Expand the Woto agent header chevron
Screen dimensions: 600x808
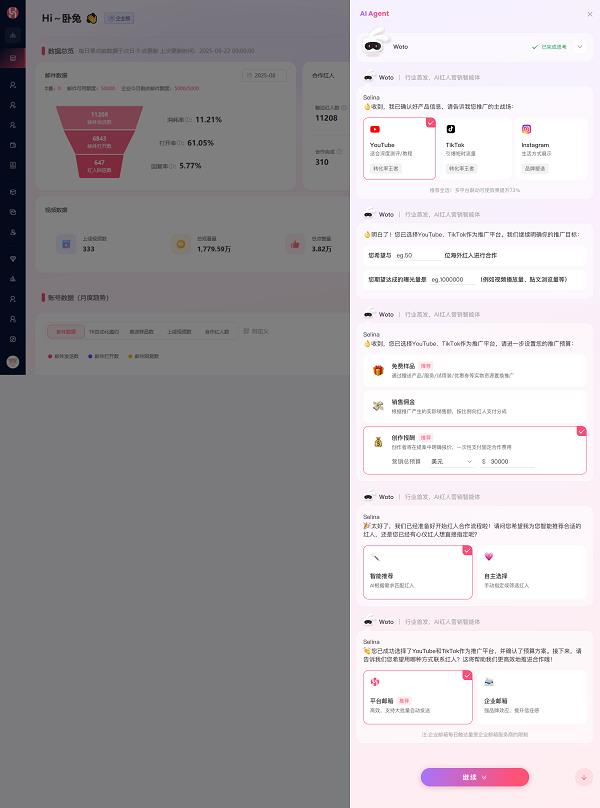point(580,46)
